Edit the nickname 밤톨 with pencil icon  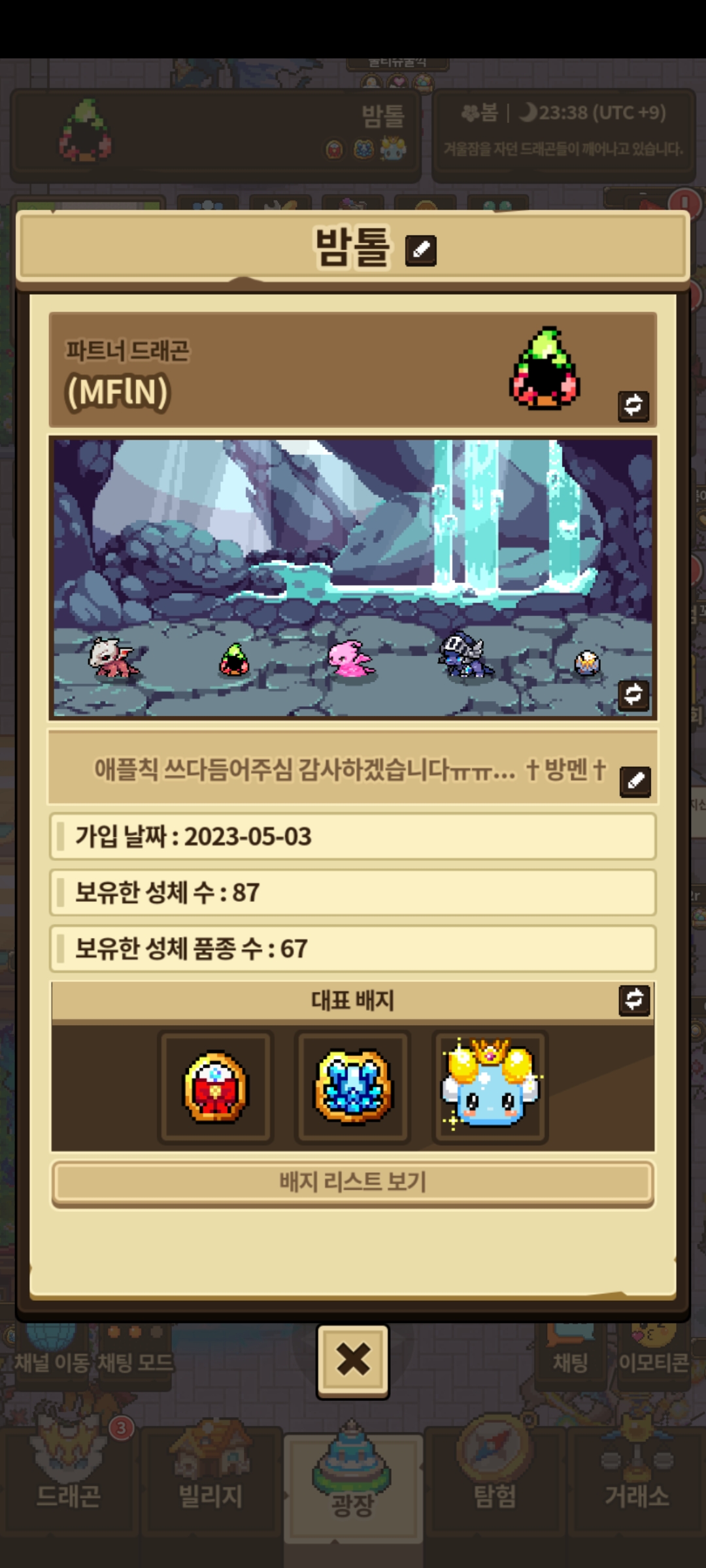coord(420,250)
